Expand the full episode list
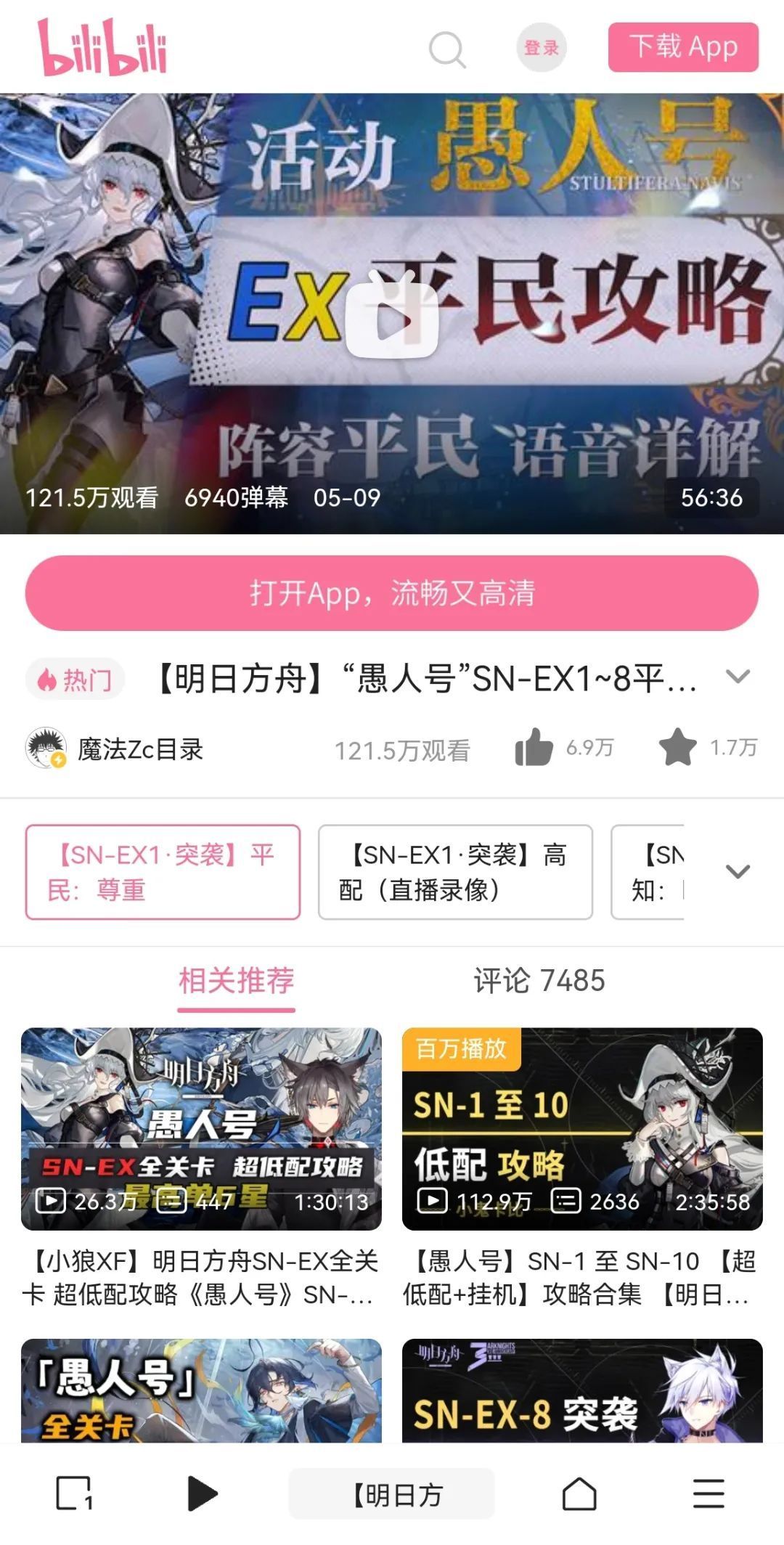This screenshot has height=1545, width=784. (x=738, y=871)
